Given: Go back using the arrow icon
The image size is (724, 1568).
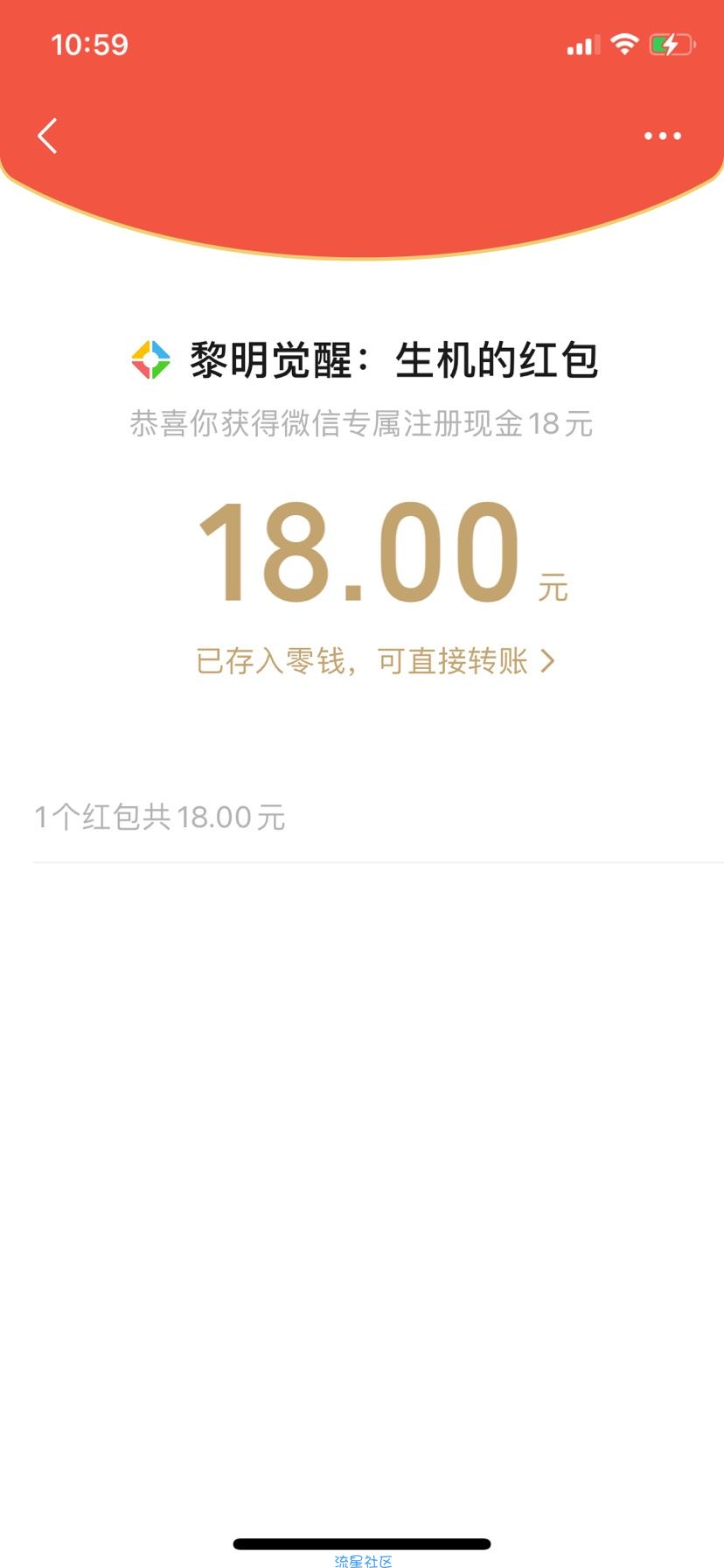Looking at the screenshot, I should click(x=48, y=136).
